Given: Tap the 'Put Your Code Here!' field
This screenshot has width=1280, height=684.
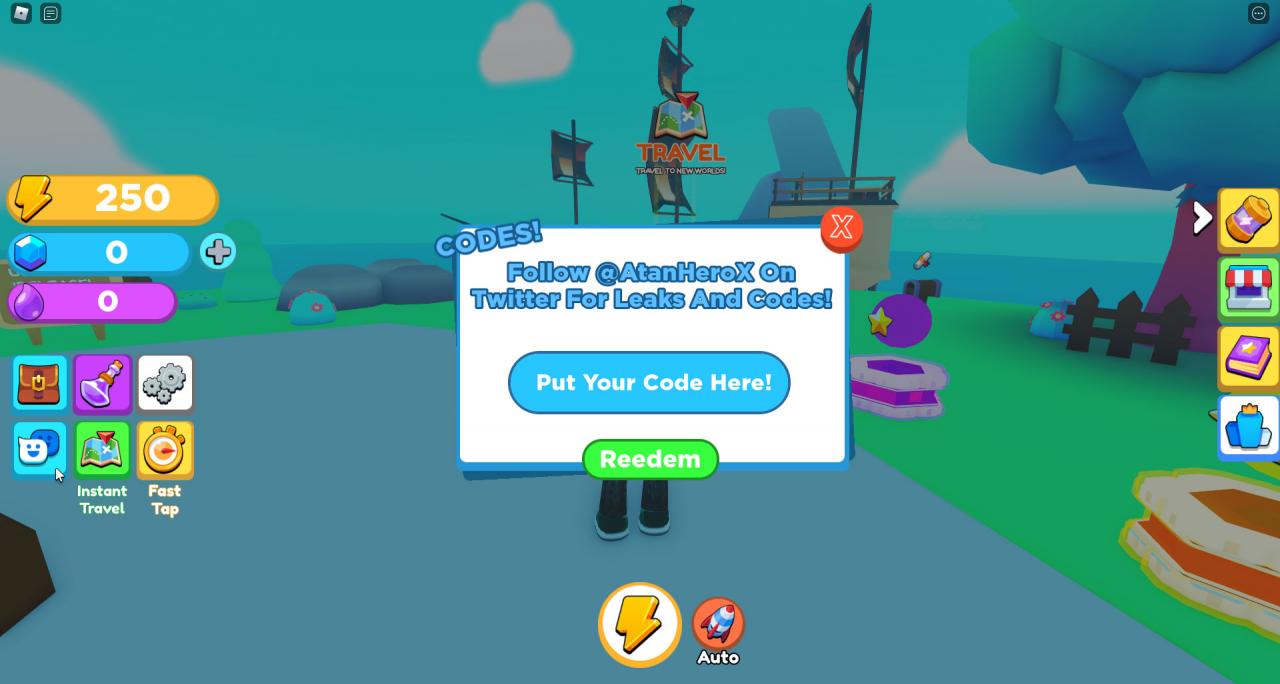Looking at the screenshot, I should click(649, 382).
